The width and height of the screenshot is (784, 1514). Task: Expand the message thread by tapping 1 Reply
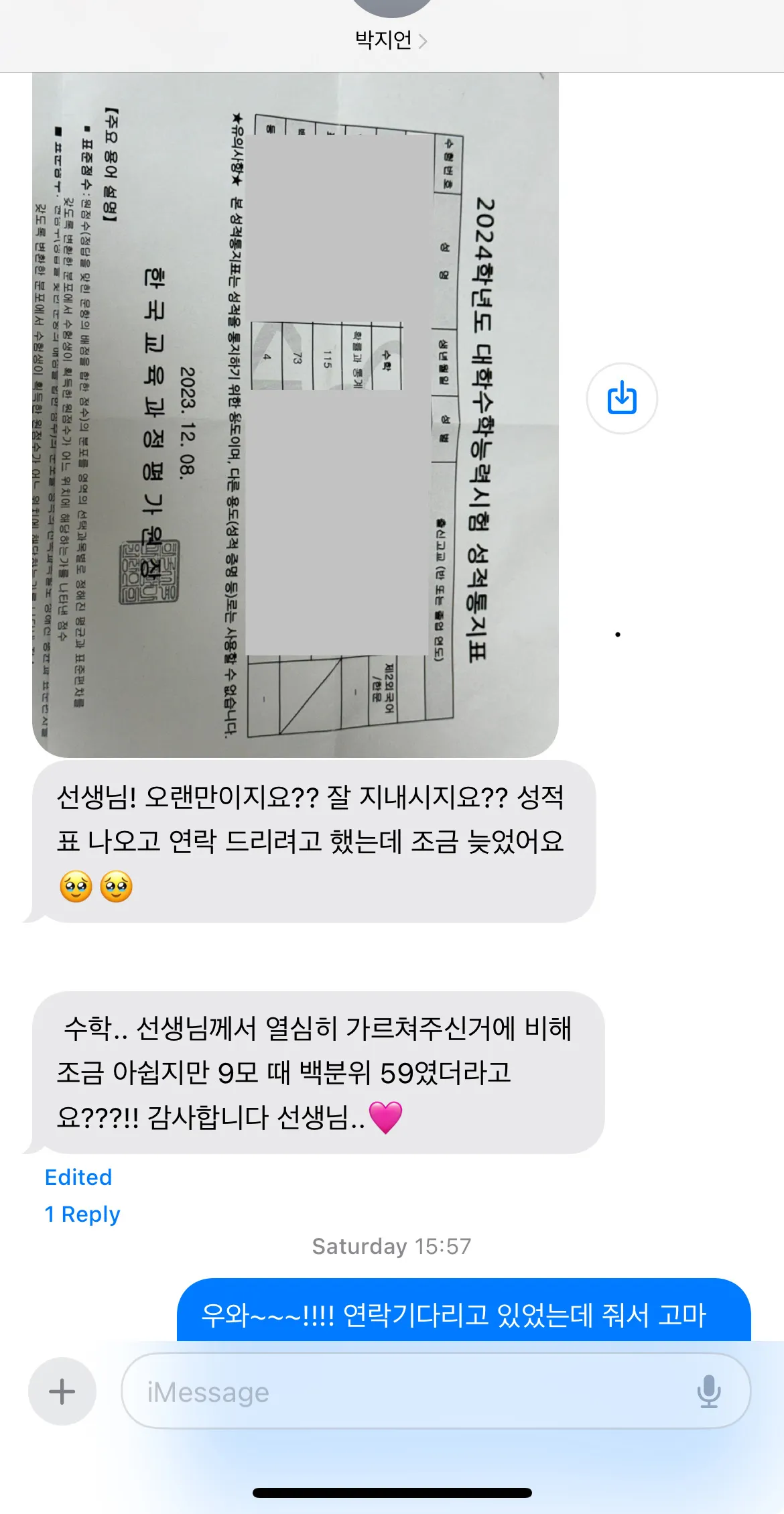coord(82,1213)
